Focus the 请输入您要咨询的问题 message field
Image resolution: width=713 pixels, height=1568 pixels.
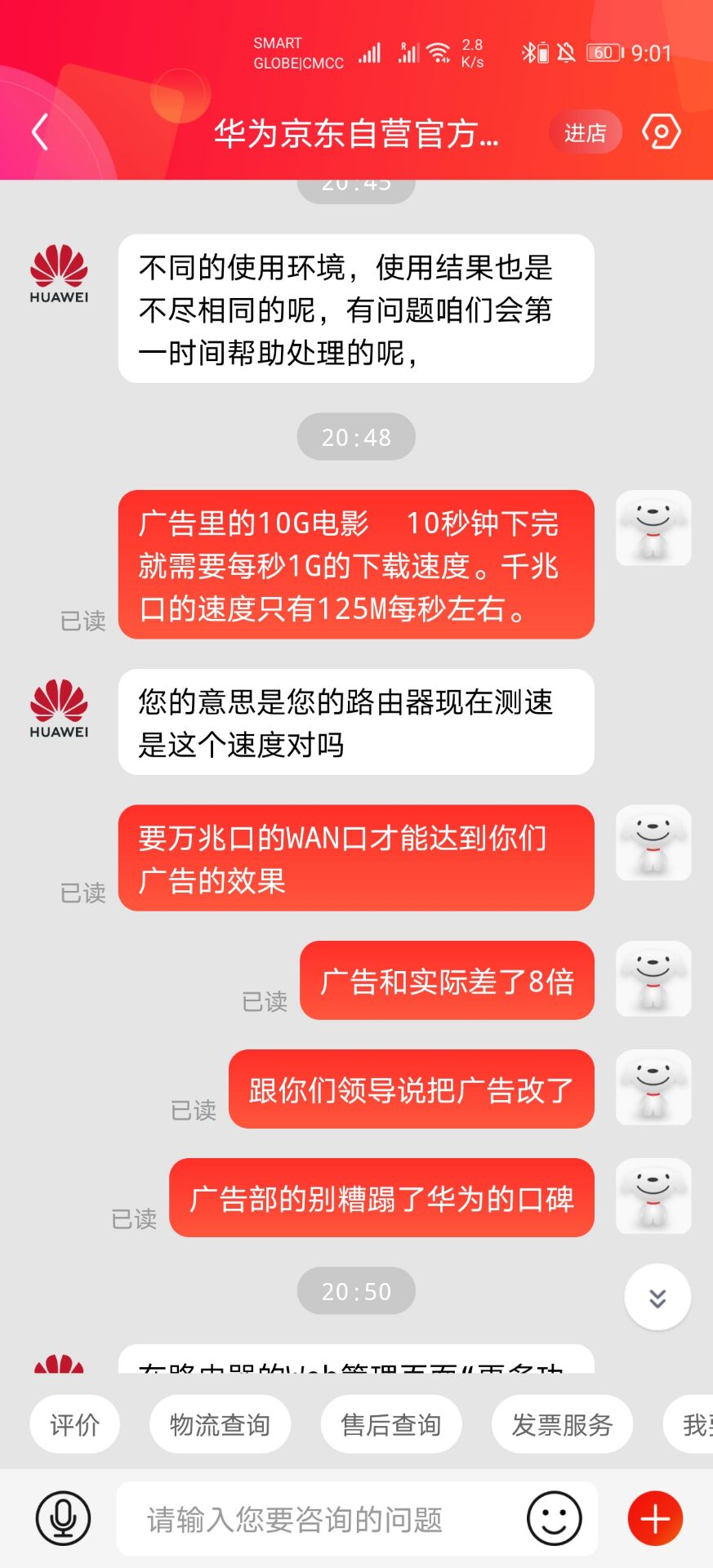pos(319,1520)
